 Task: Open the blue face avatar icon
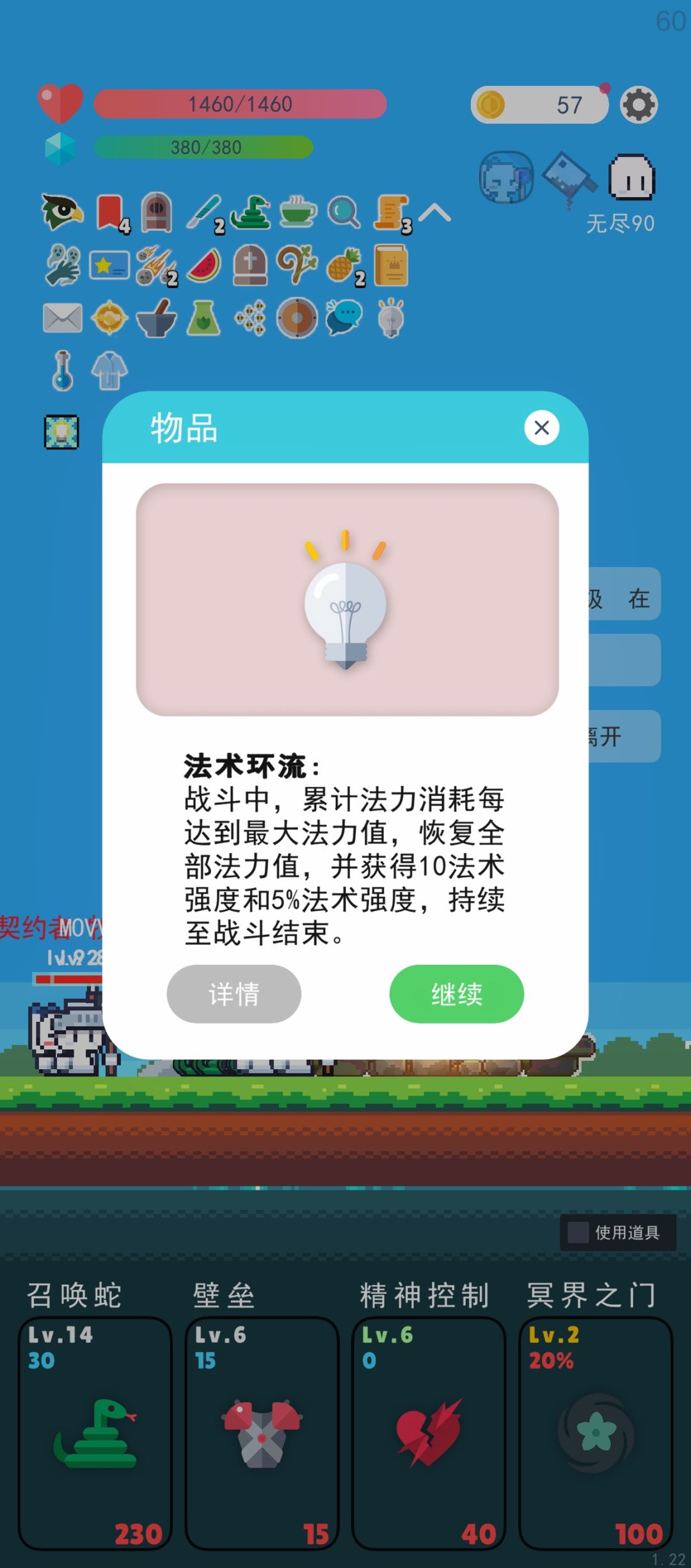click(x=507, y=177)
